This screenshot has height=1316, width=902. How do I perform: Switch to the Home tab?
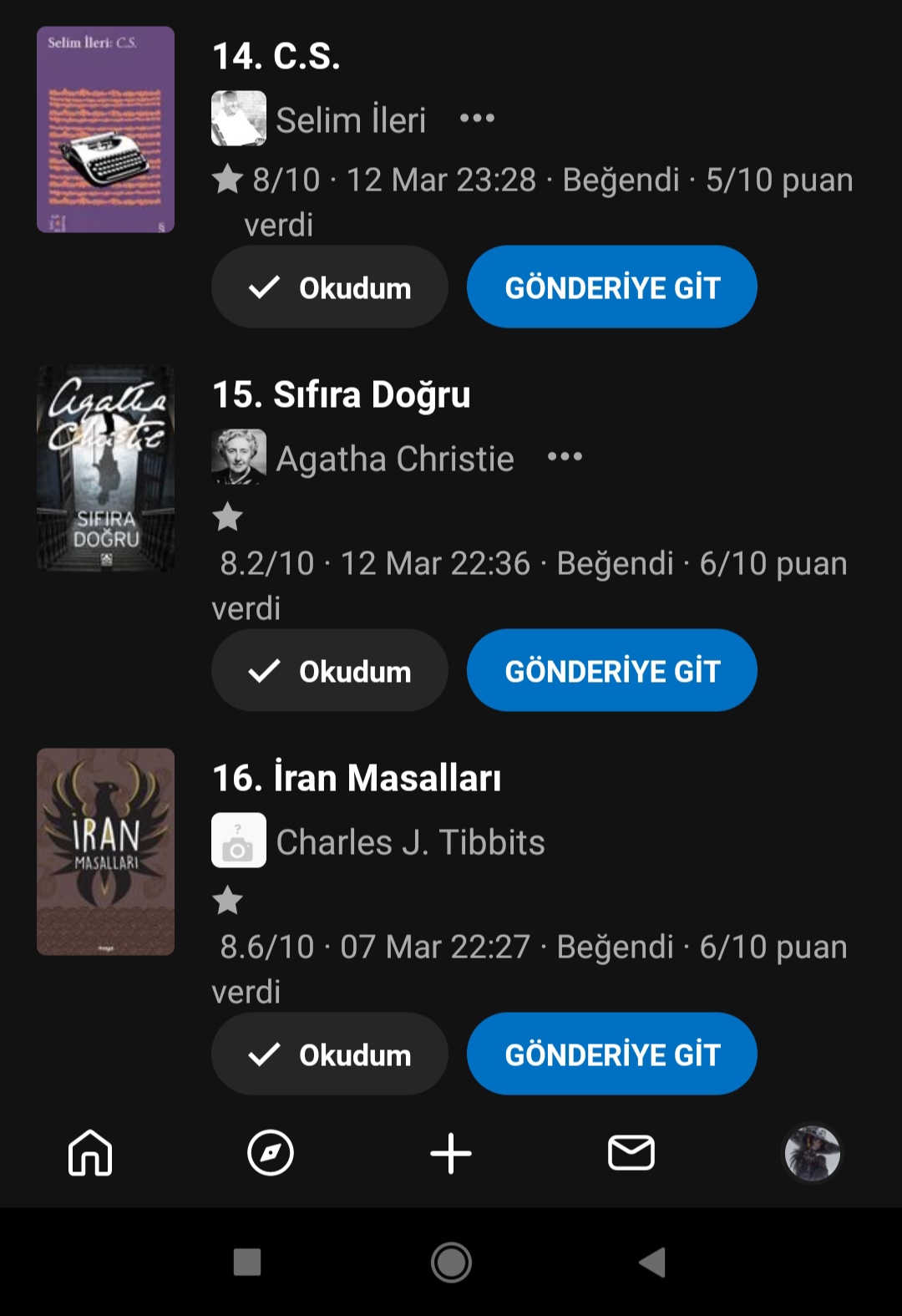click(x=90, y=1153)
